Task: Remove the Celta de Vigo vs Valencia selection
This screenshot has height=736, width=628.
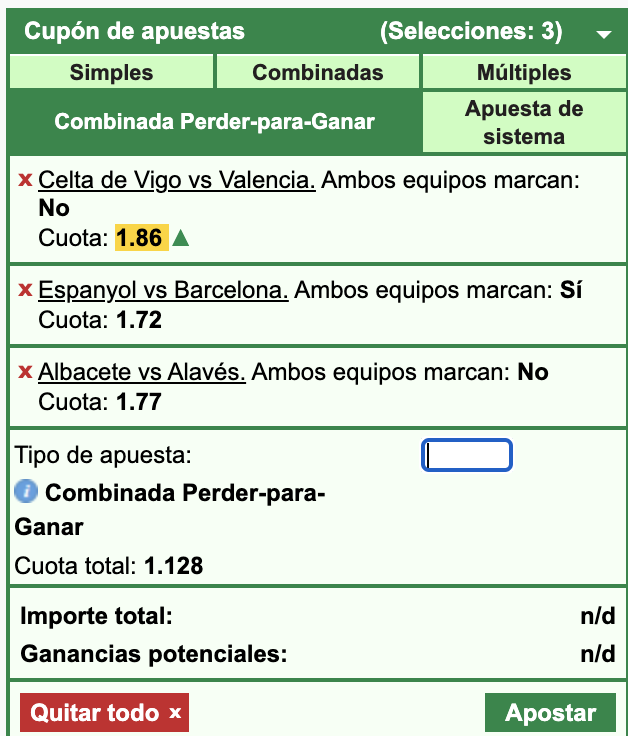Action: click(x=25, y=181)
